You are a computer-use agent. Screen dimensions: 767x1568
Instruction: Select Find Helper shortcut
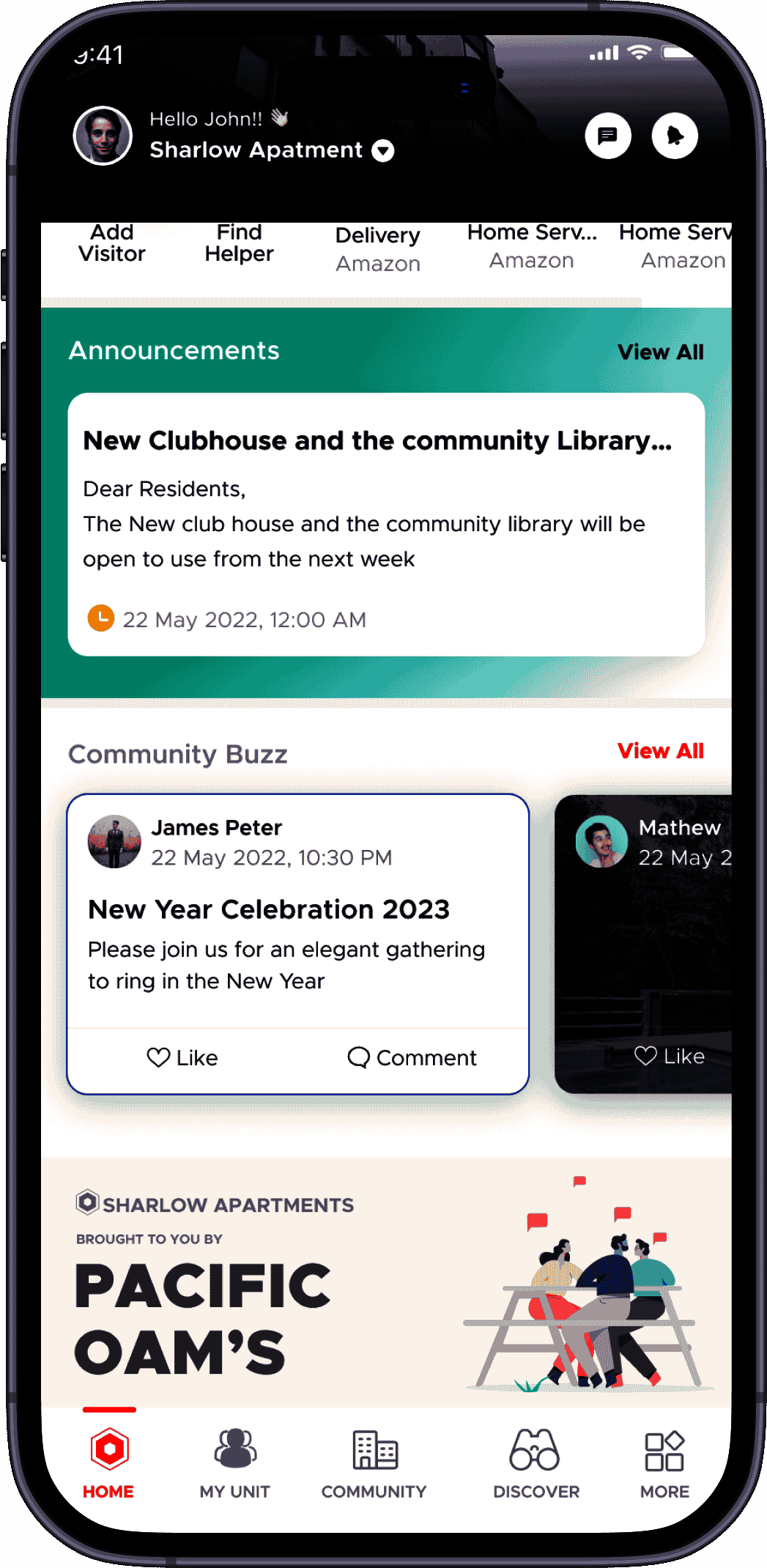[239, 244]
